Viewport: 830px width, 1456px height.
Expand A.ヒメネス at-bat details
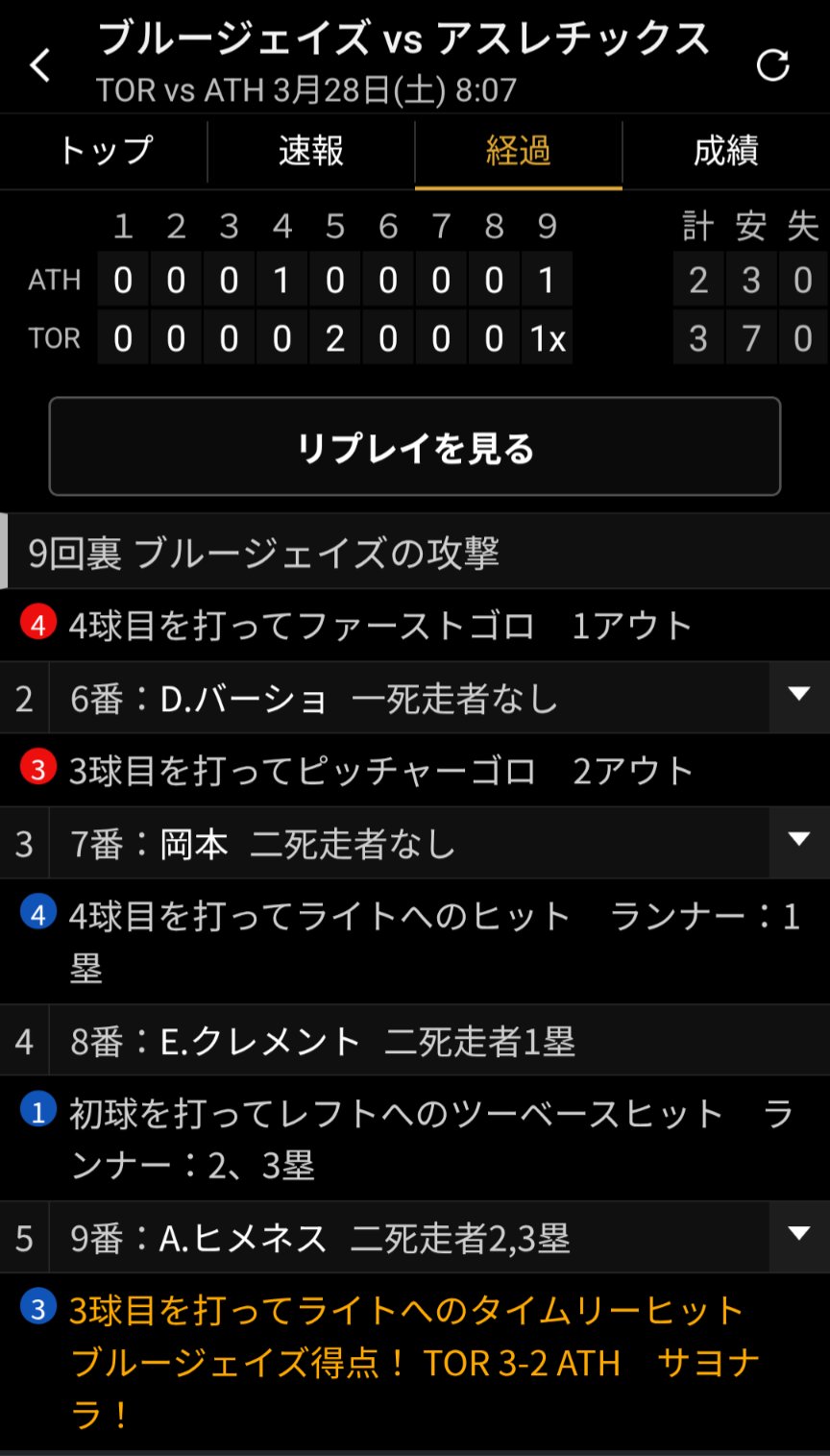(798, 1236)
